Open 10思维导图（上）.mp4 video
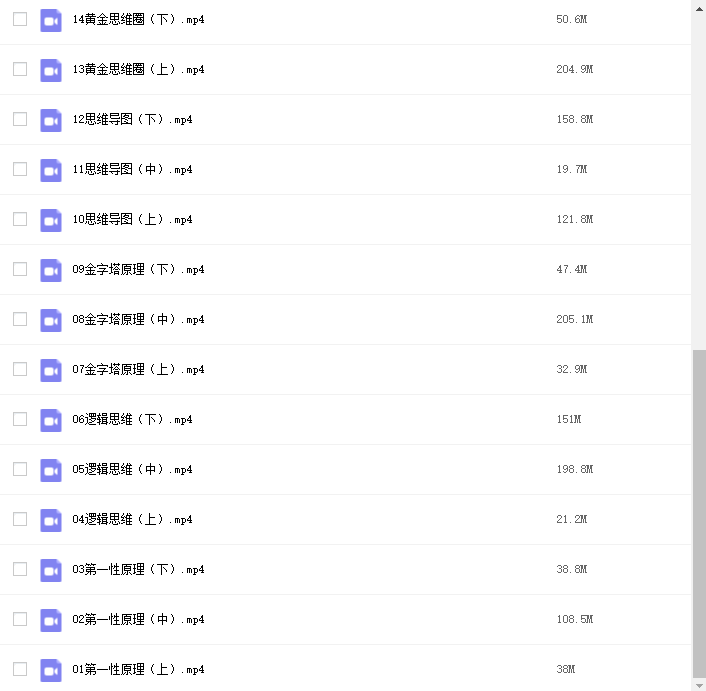 point(132,219)
